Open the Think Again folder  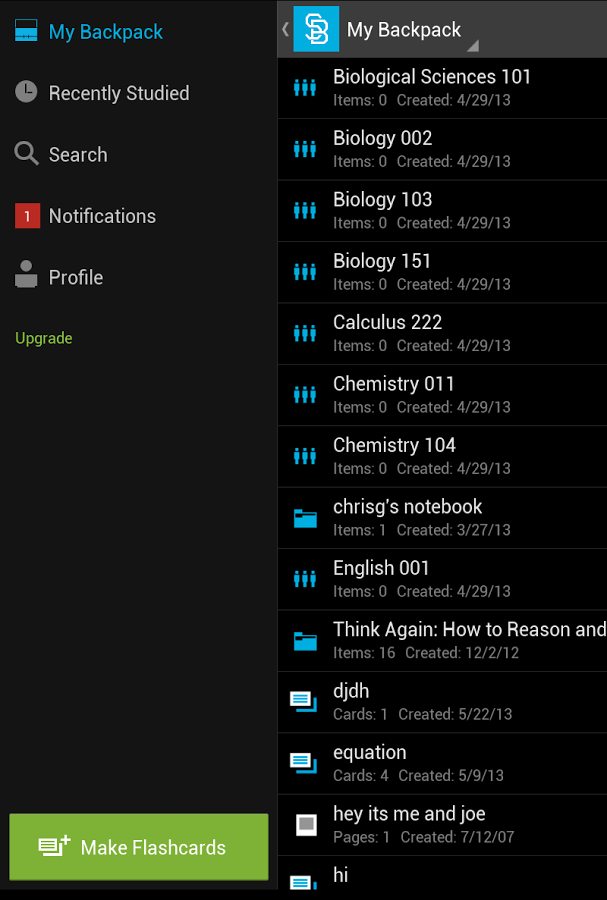[442, 640]
